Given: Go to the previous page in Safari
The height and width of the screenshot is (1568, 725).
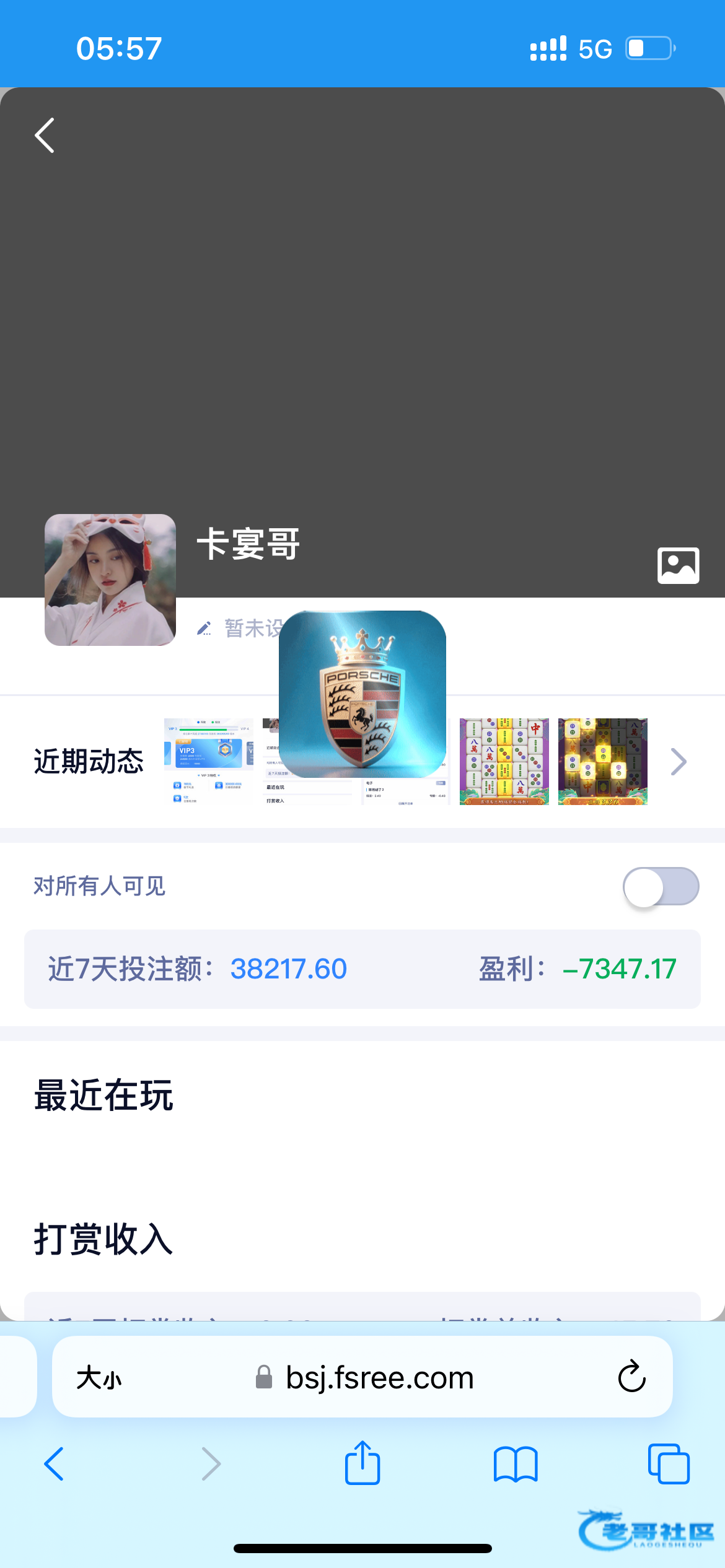Looking at the screenshot, I should pyautogui.click(x=55, y=1464).
